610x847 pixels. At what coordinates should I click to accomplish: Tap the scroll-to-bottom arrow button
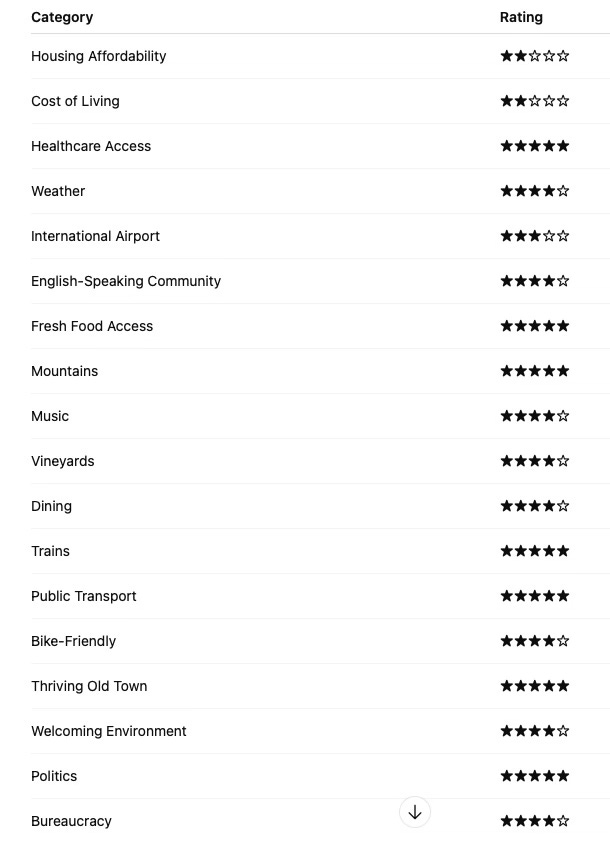point(415,812)
